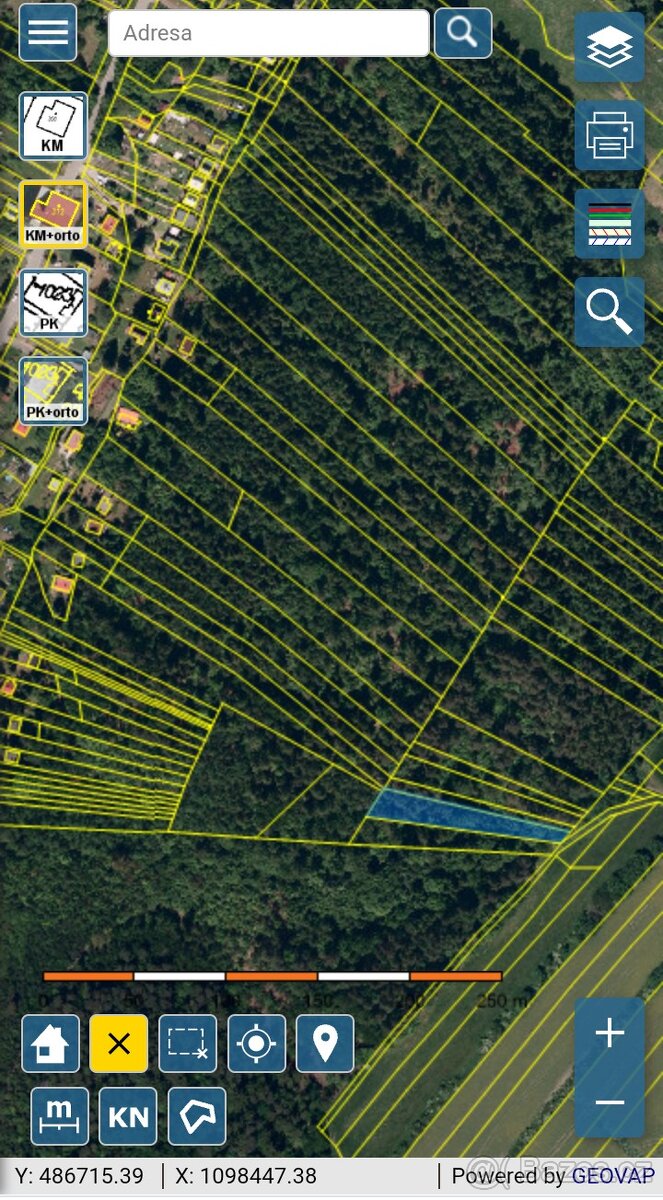Select the KM+orto map layer

tap(53, 214)
